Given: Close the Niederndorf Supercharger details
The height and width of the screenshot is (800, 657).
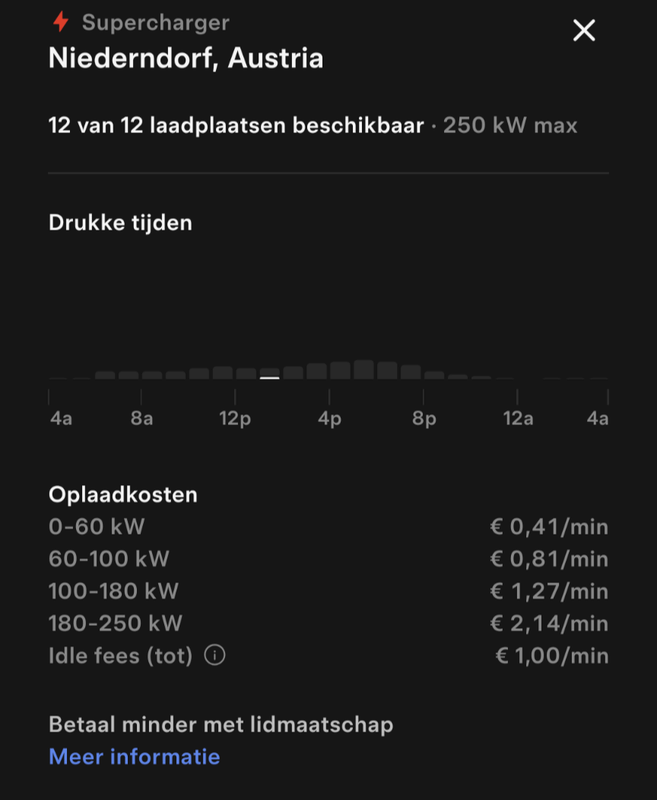Looking at the screenshot, I should (584, 31).
